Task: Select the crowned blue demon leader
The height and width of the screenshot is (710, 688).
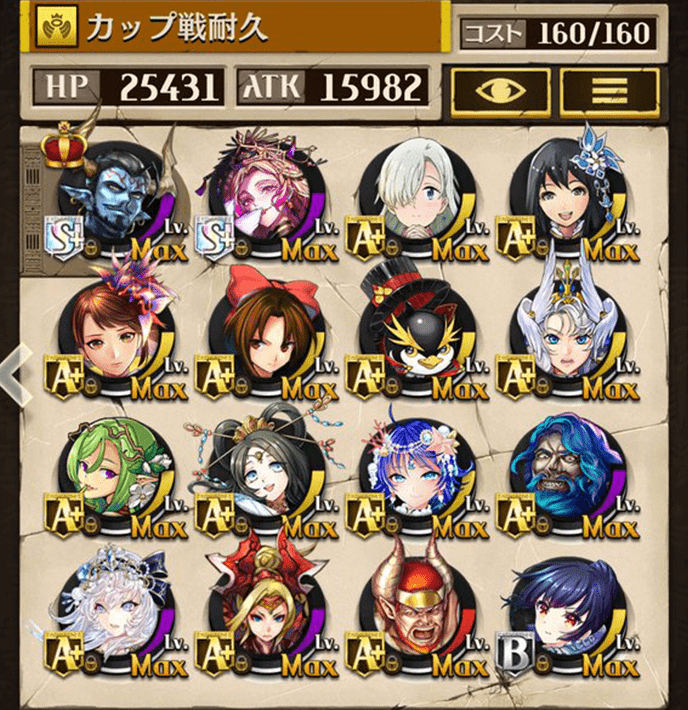Action: coord(110,203)
